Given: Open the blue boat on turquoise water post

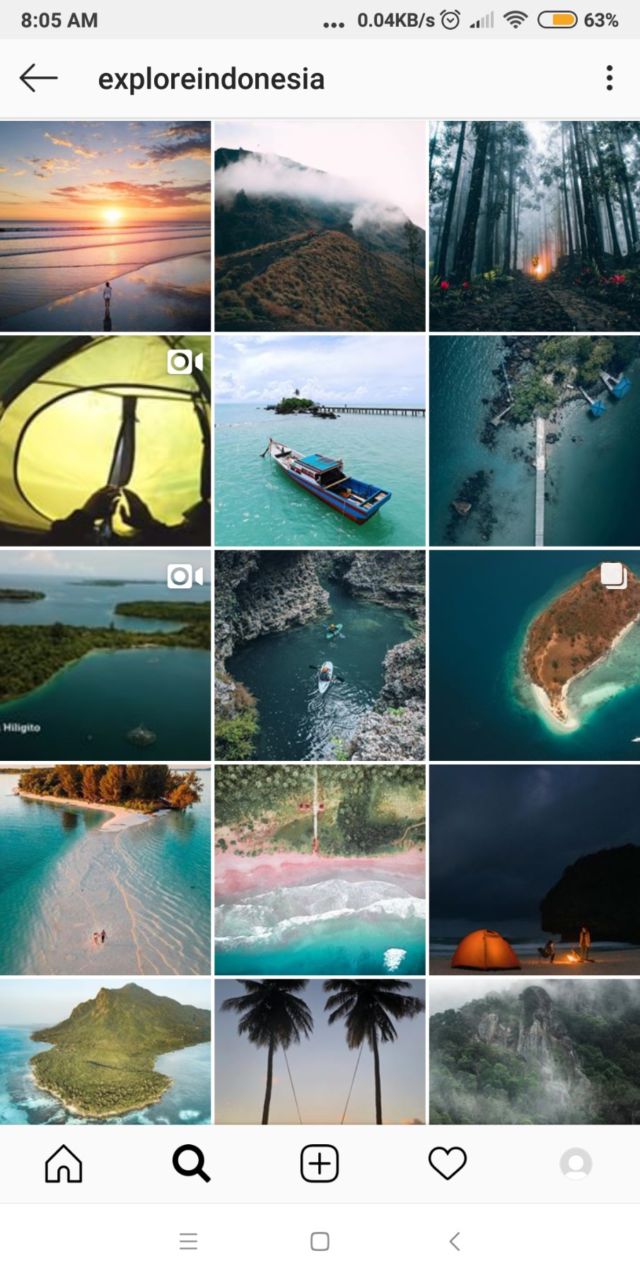Looking at the screenshot, I should (319, 440).
